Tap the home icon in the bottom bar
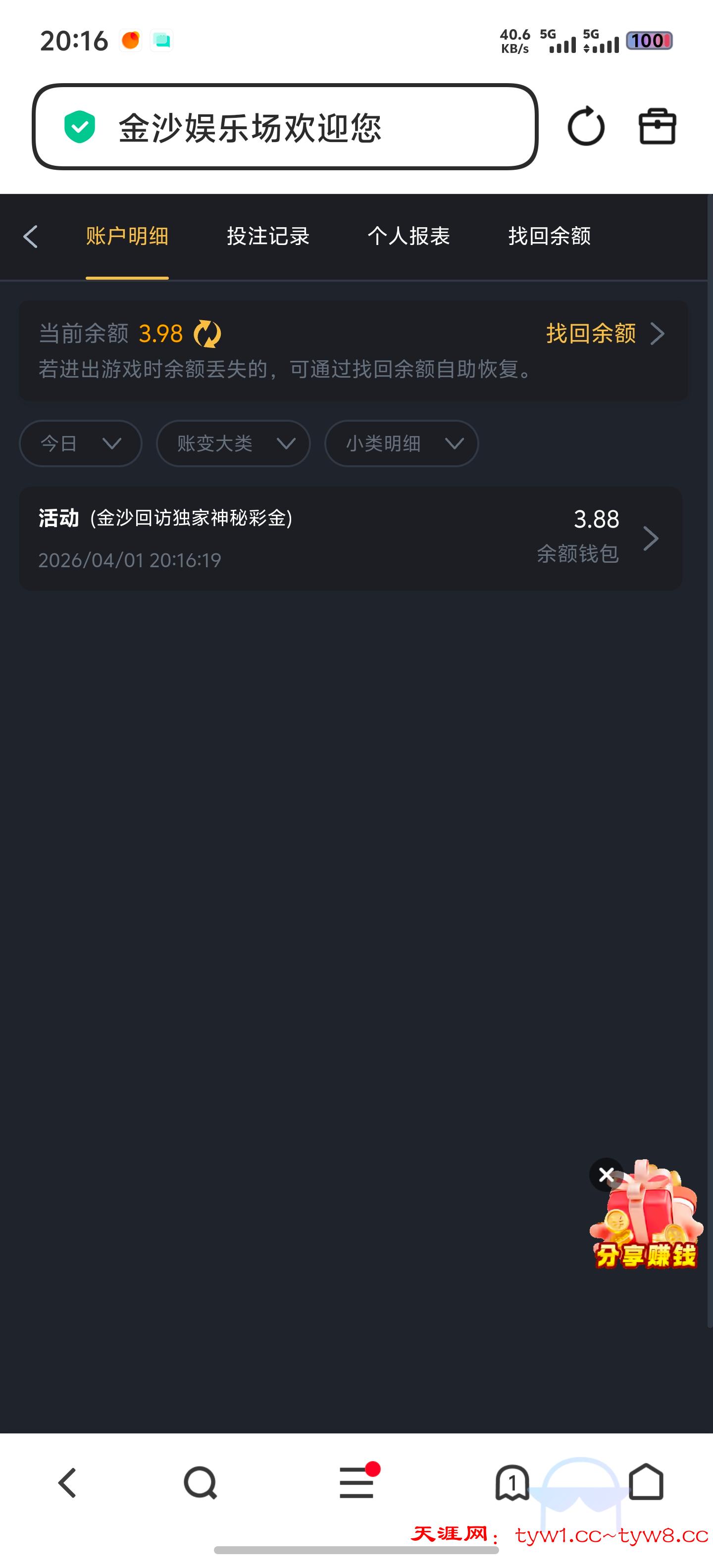Viewport: 713px width, 1568px height. 647,1483
